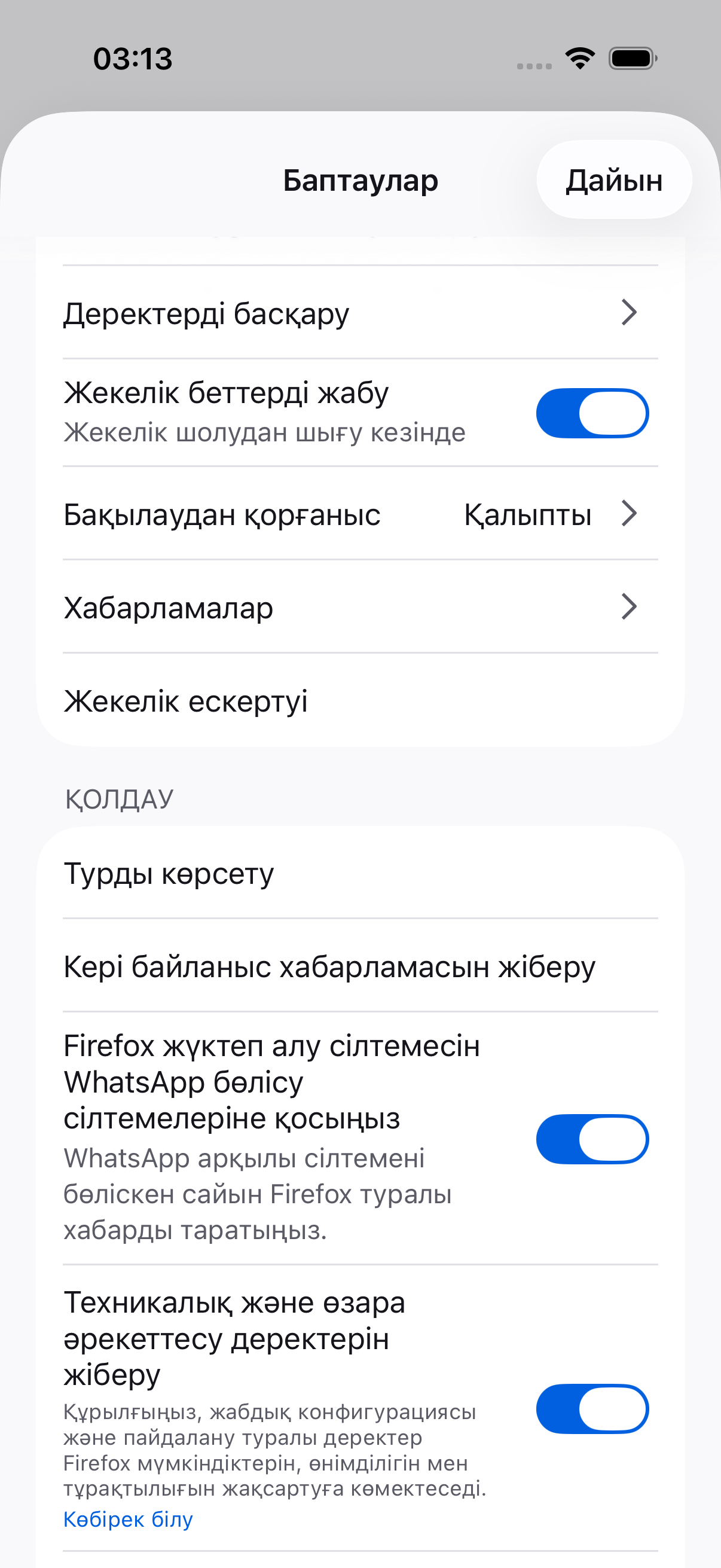This screenshot has width=721, height=1568.
Task: Toggle Жекелік беттерді жабу switch
Action: [592, 413]
